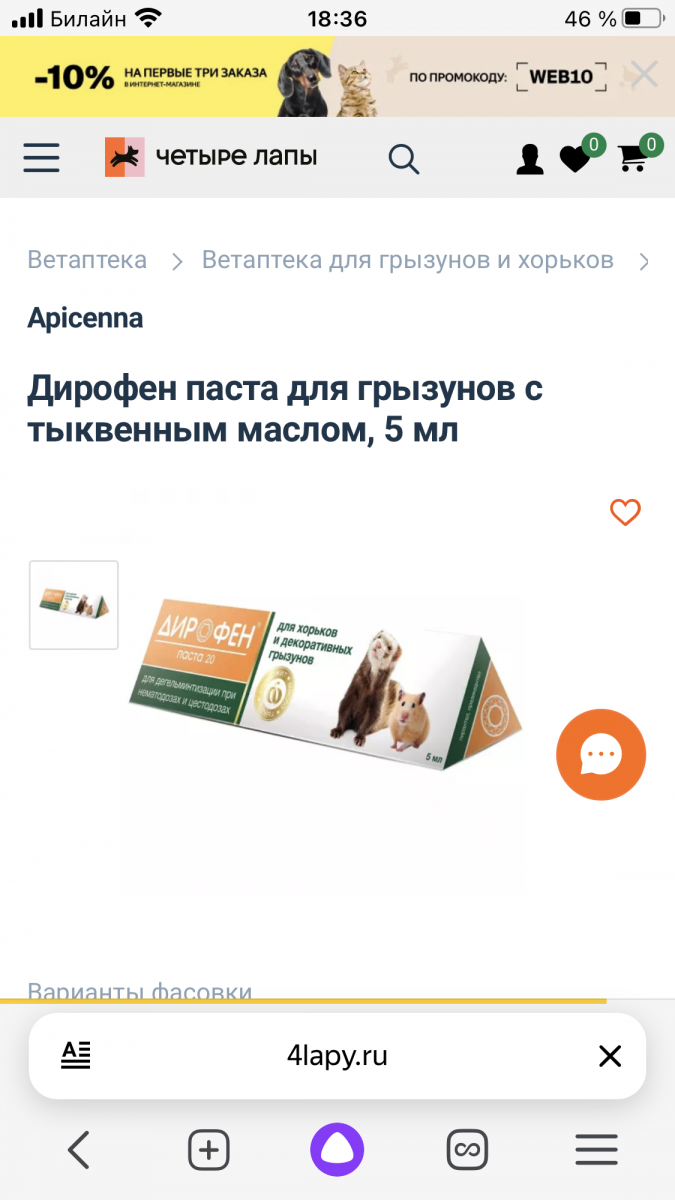Go to the Ветаптека breadcrumb
This screenshot has width=675, height=1200.
pos(87,260)
